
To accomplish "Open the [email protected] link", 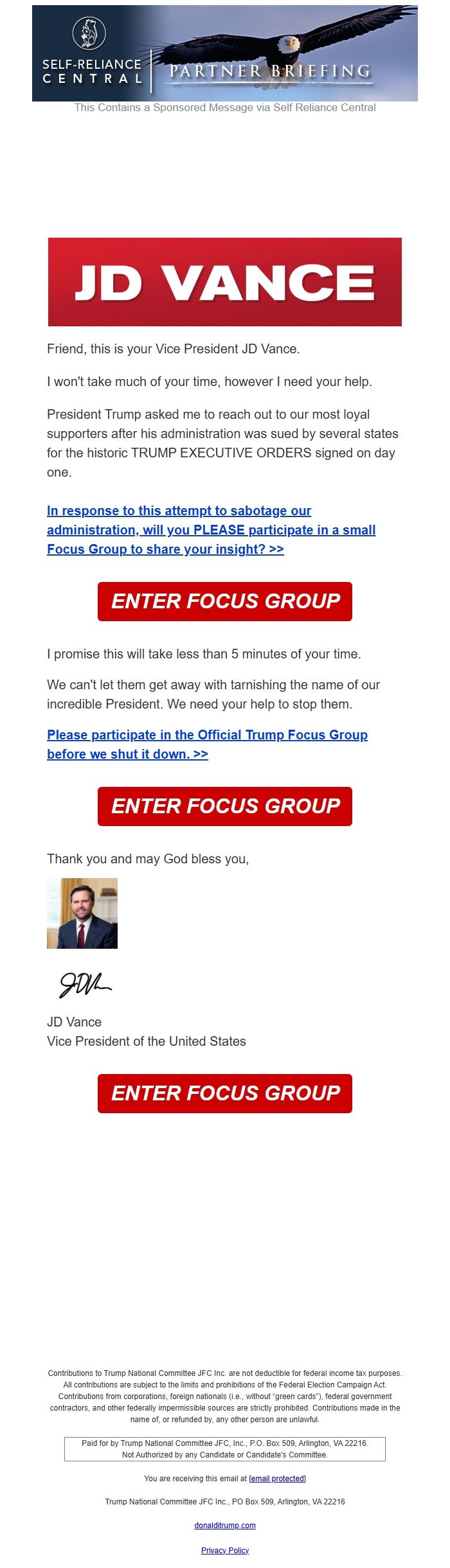I will point(277,1478).
